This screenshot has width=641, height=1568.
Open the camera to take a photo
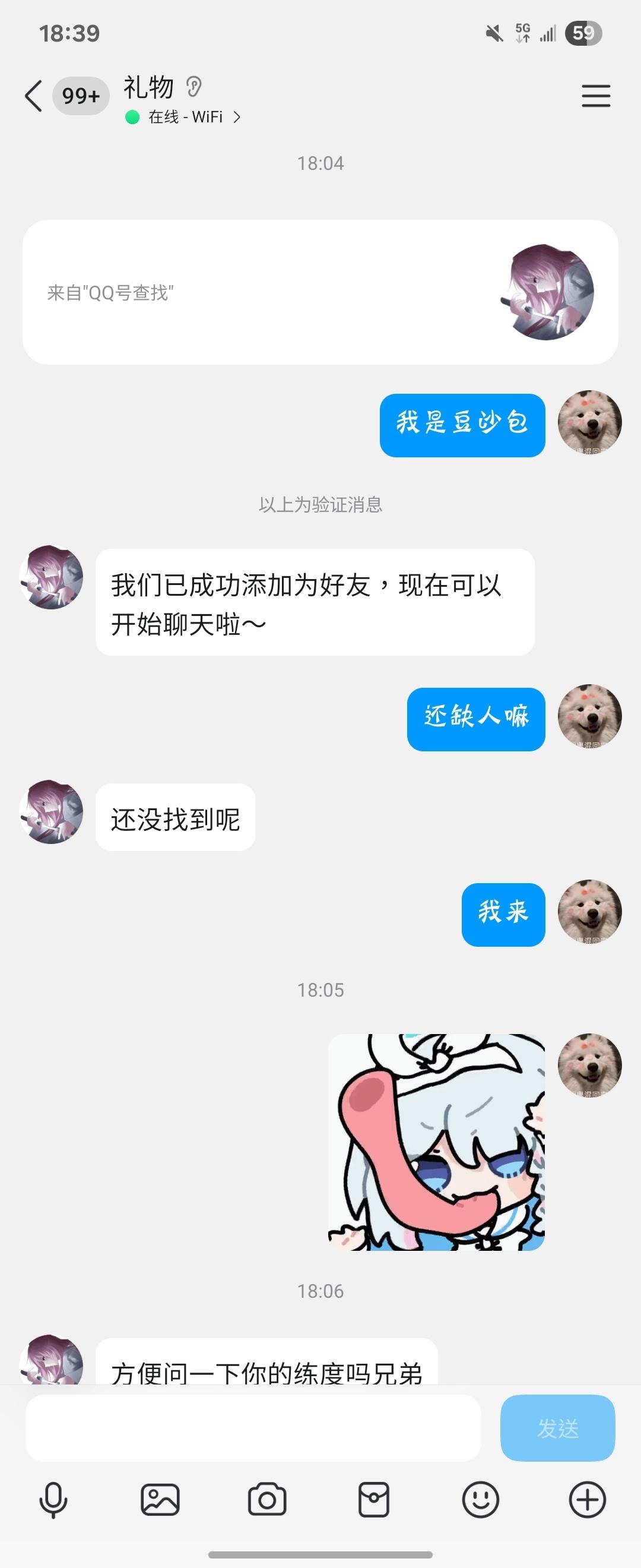(x=267, y=1499)
